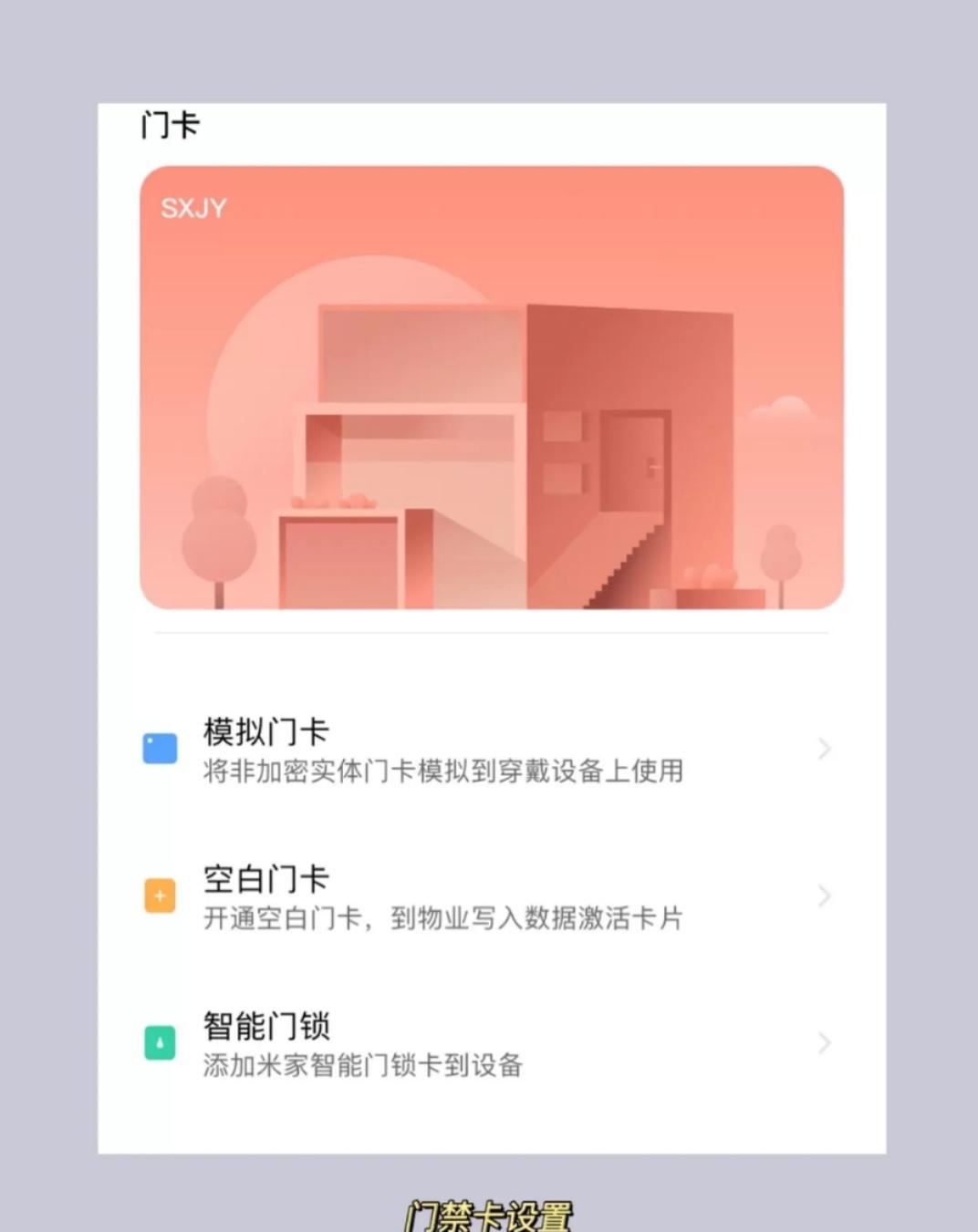Select the blue 模拟门卡 card icon
The width and height of the screenshot is (978, 1232).
pos(158,748)
